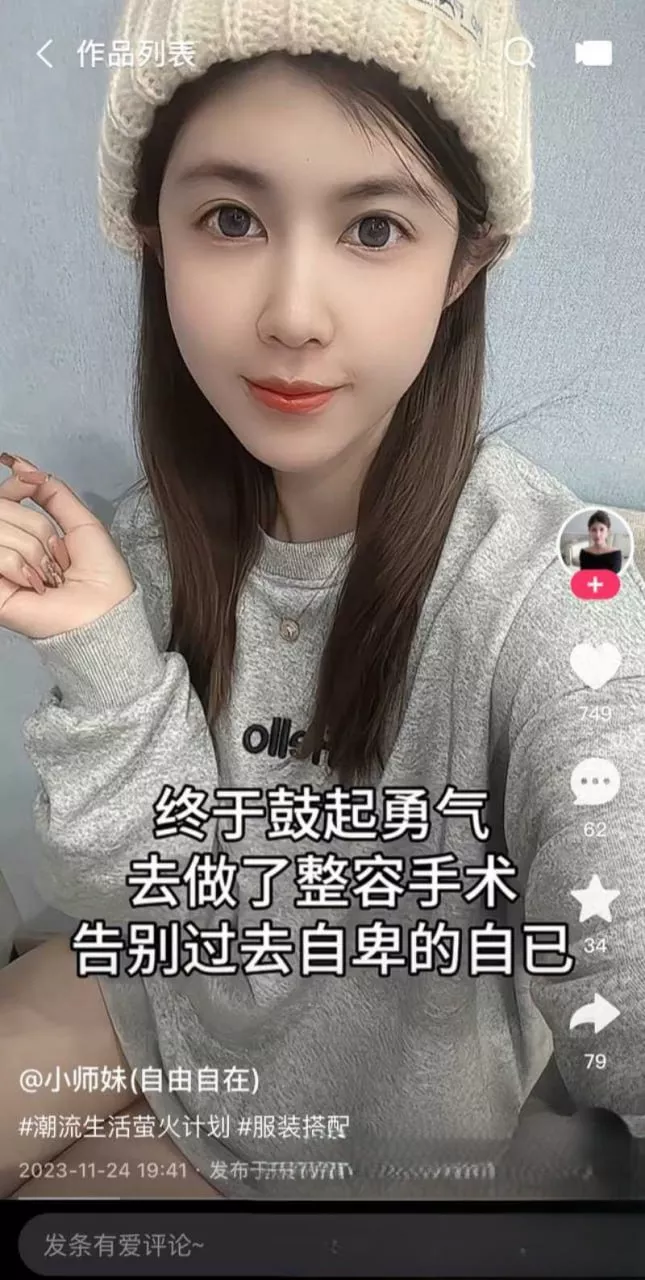Tap the 发条有爱评论 comment field
Image resolution: width=645 pixels, height=1280 pixels.
[x=300, y=1245]
